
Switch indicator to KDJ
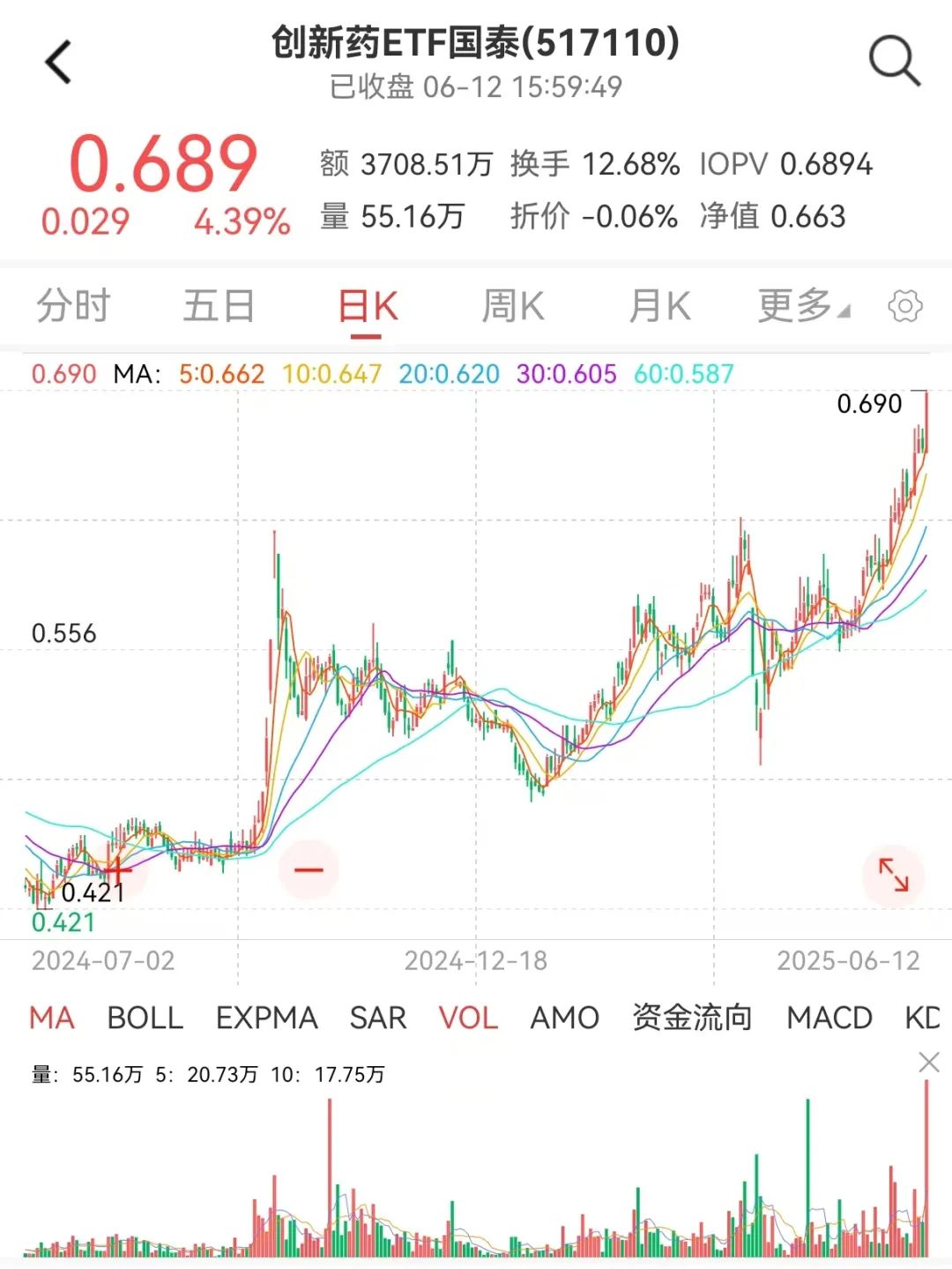(x=922, y=1019)
